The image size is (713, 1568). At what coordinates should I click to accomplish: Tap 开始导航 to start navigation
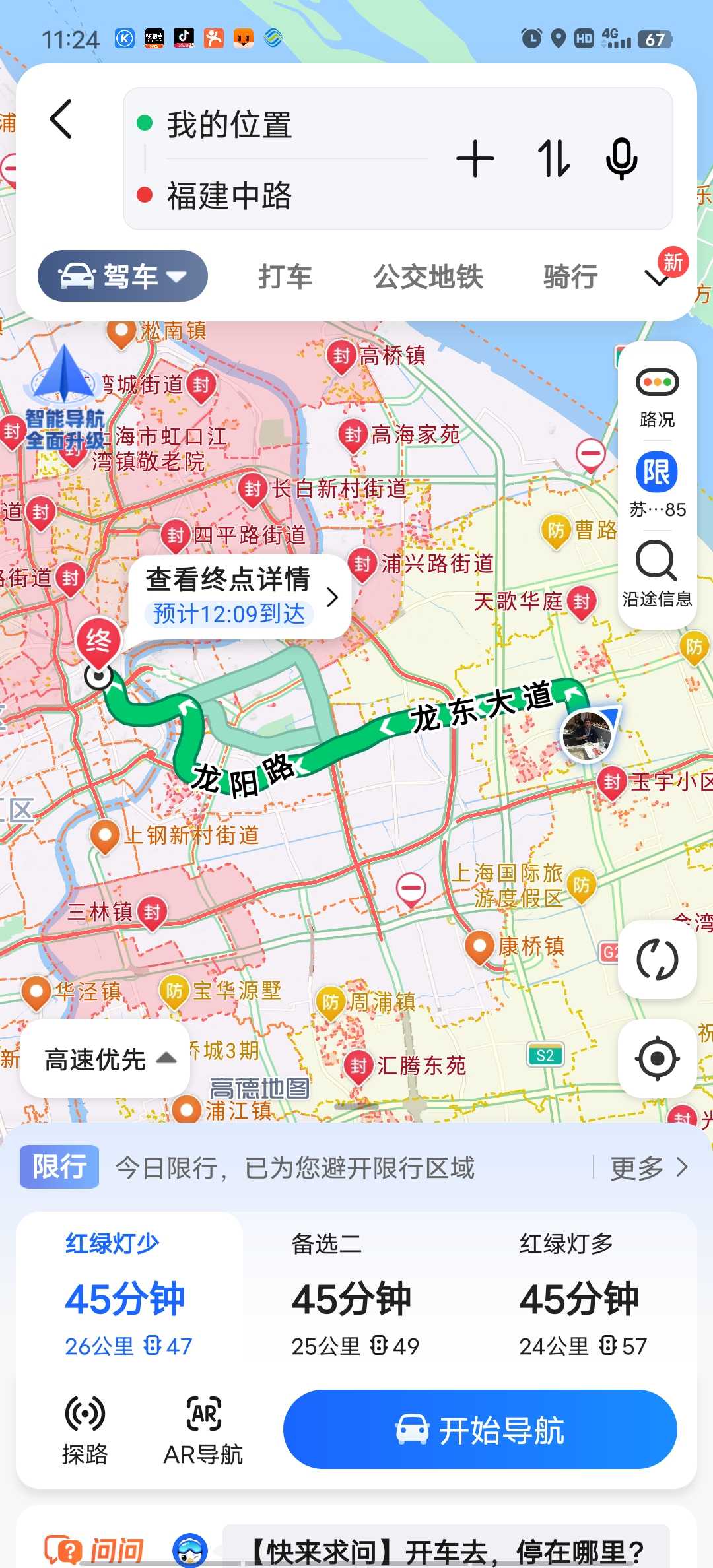480,1431
